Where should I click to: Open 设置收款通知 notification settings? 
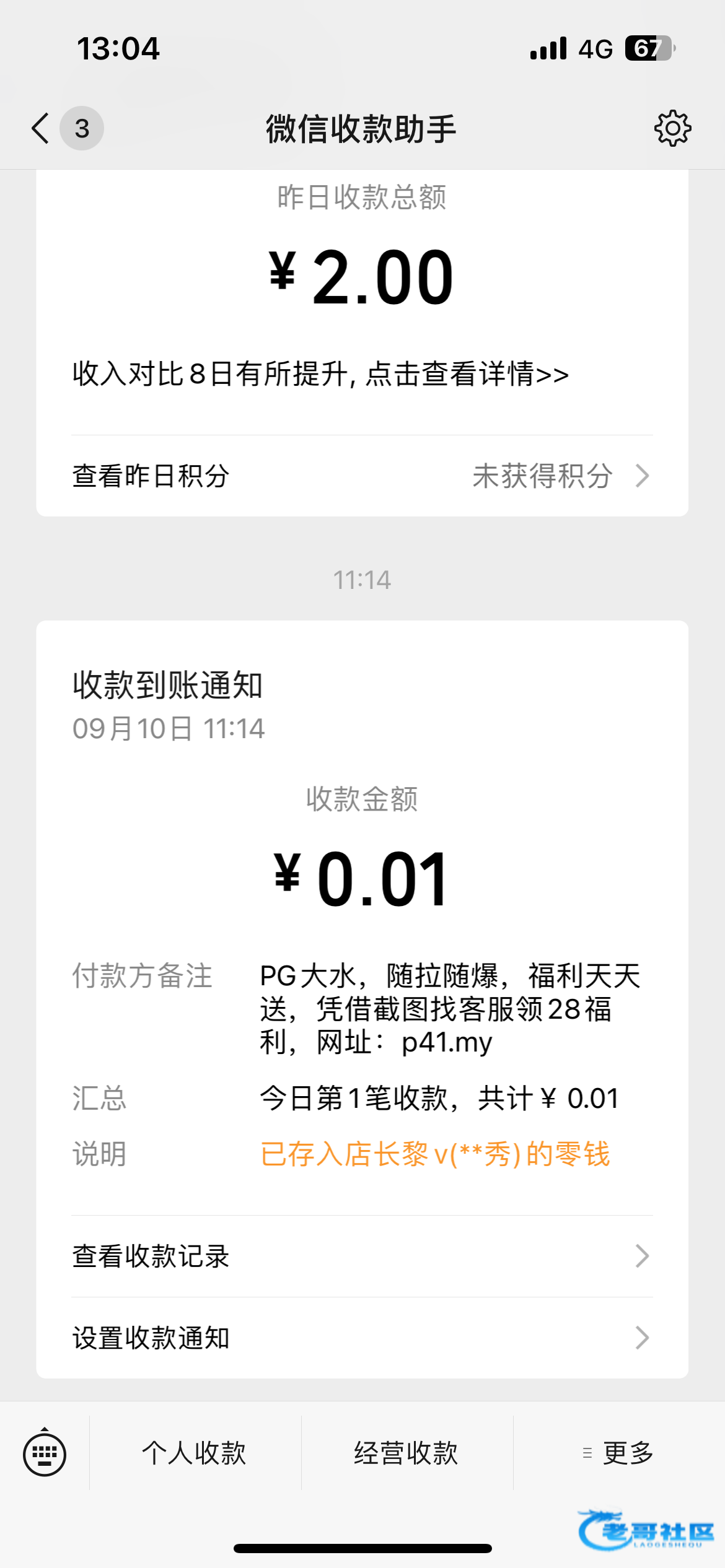tap(362, 1338)
